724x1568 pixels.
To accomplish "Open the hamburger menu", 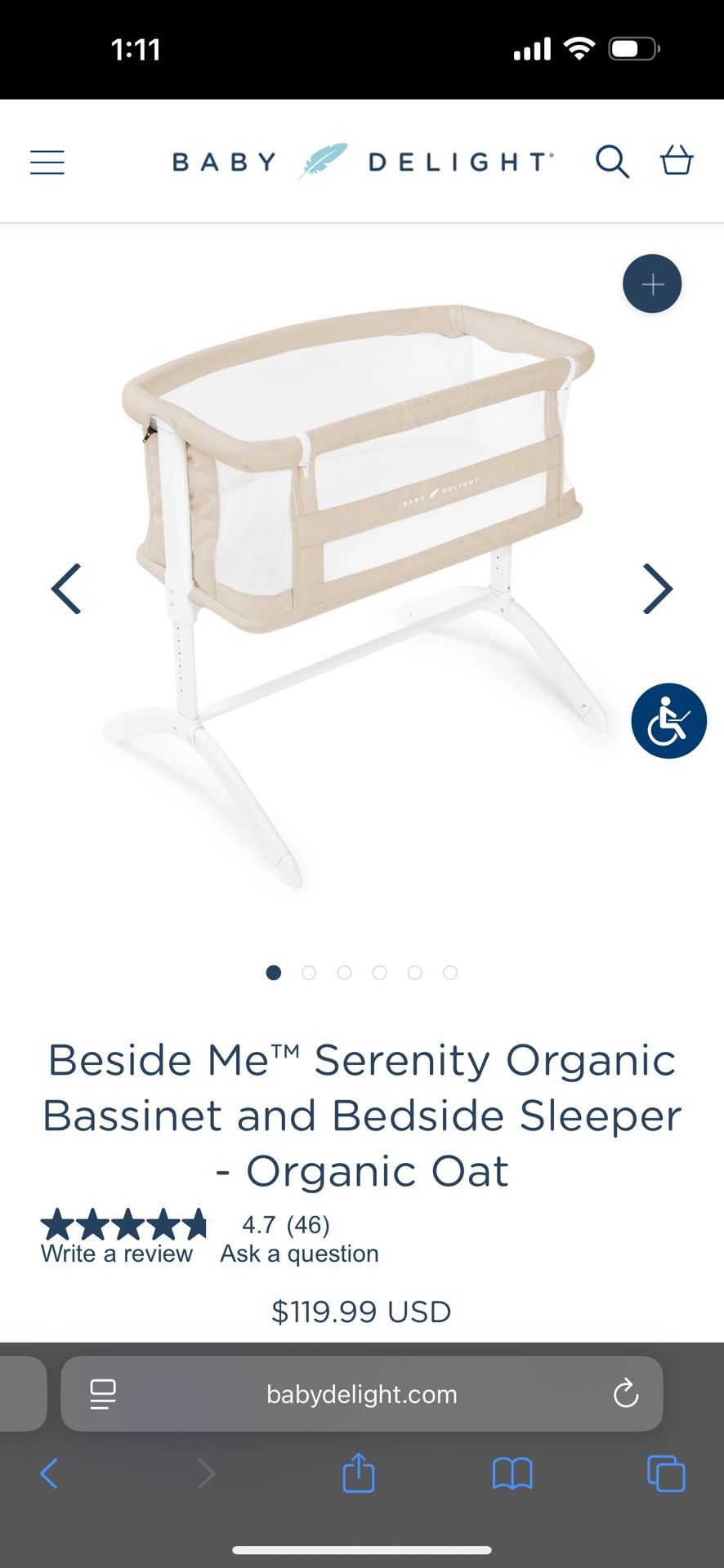I will [47, 163].
